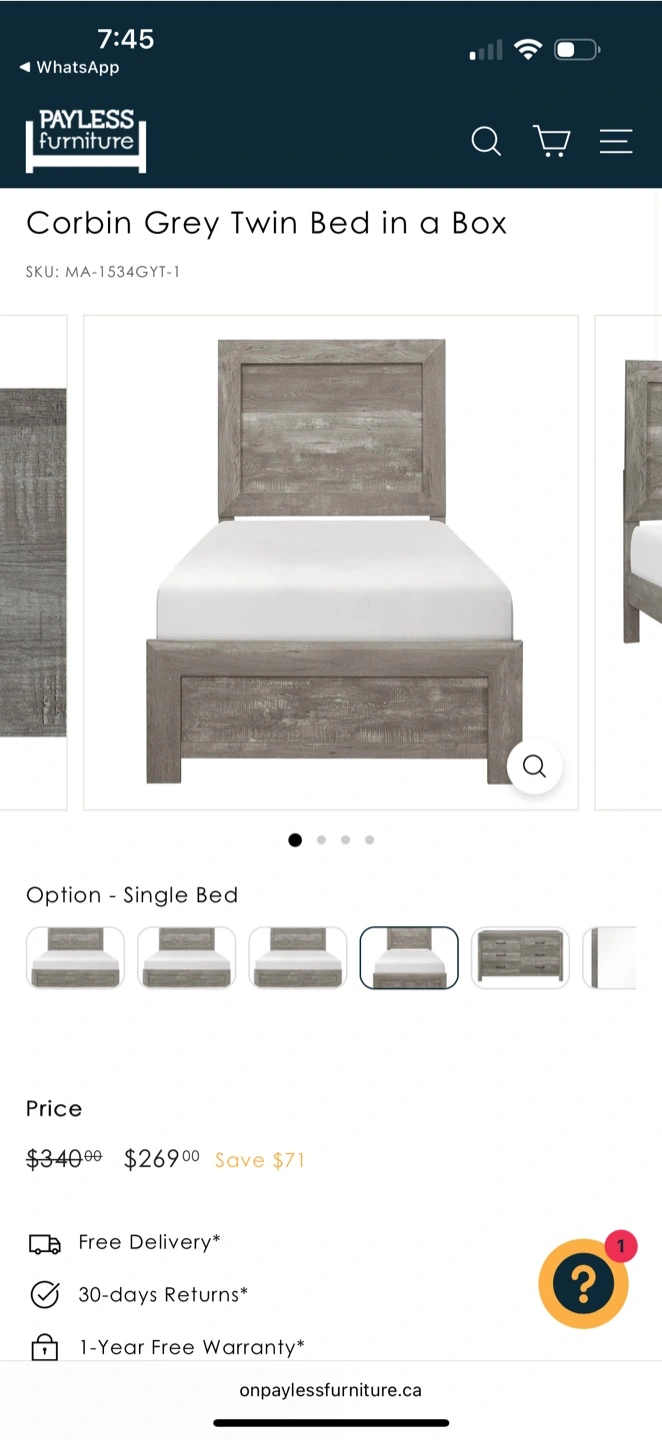This screenshot has width=662, height=1440.
Task: Go to the Payless Furniture home logo
Action: (86, 141)
